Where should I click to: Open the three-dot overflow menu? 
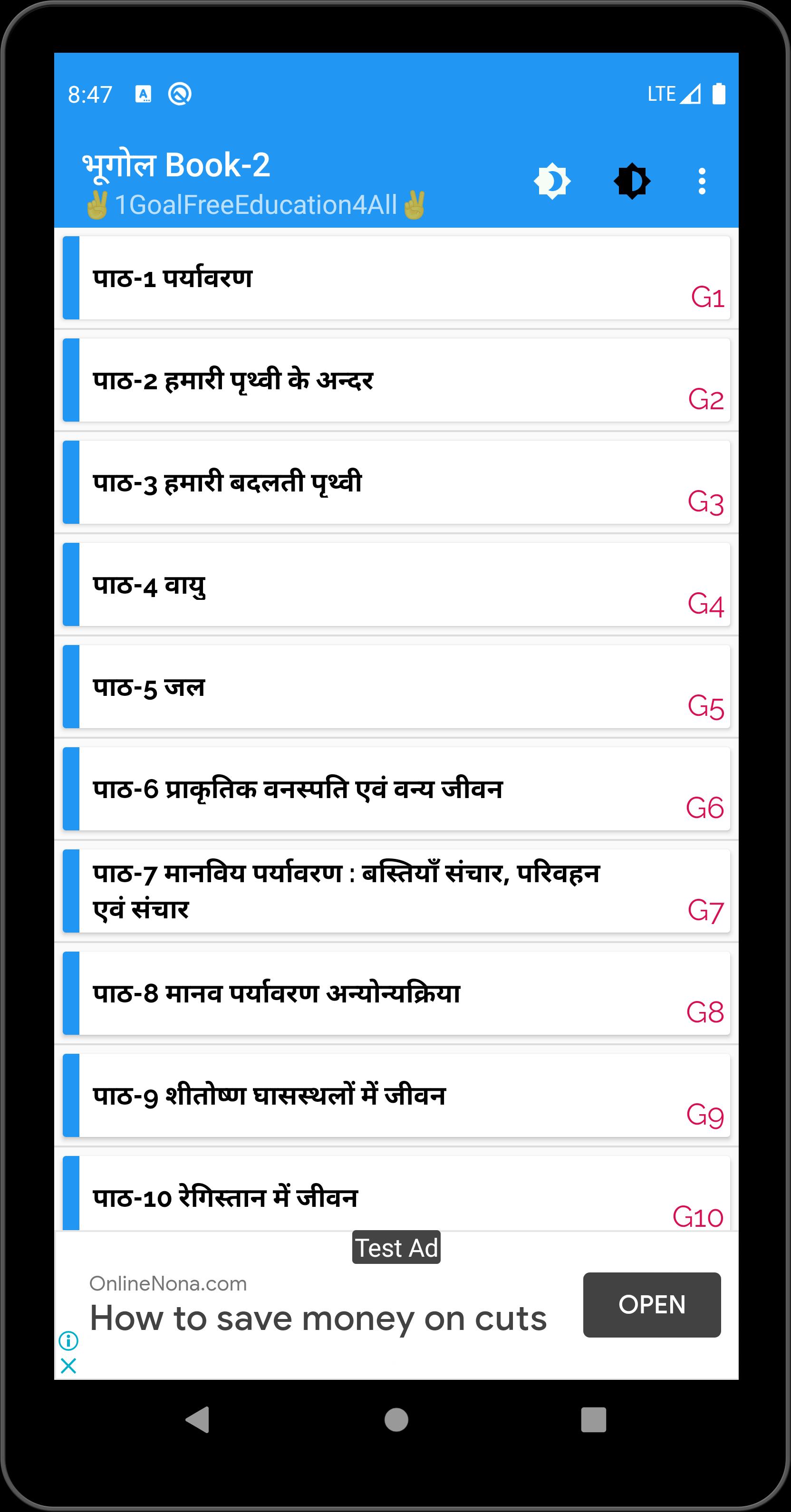pyautogui.click(x=702, y=182)
